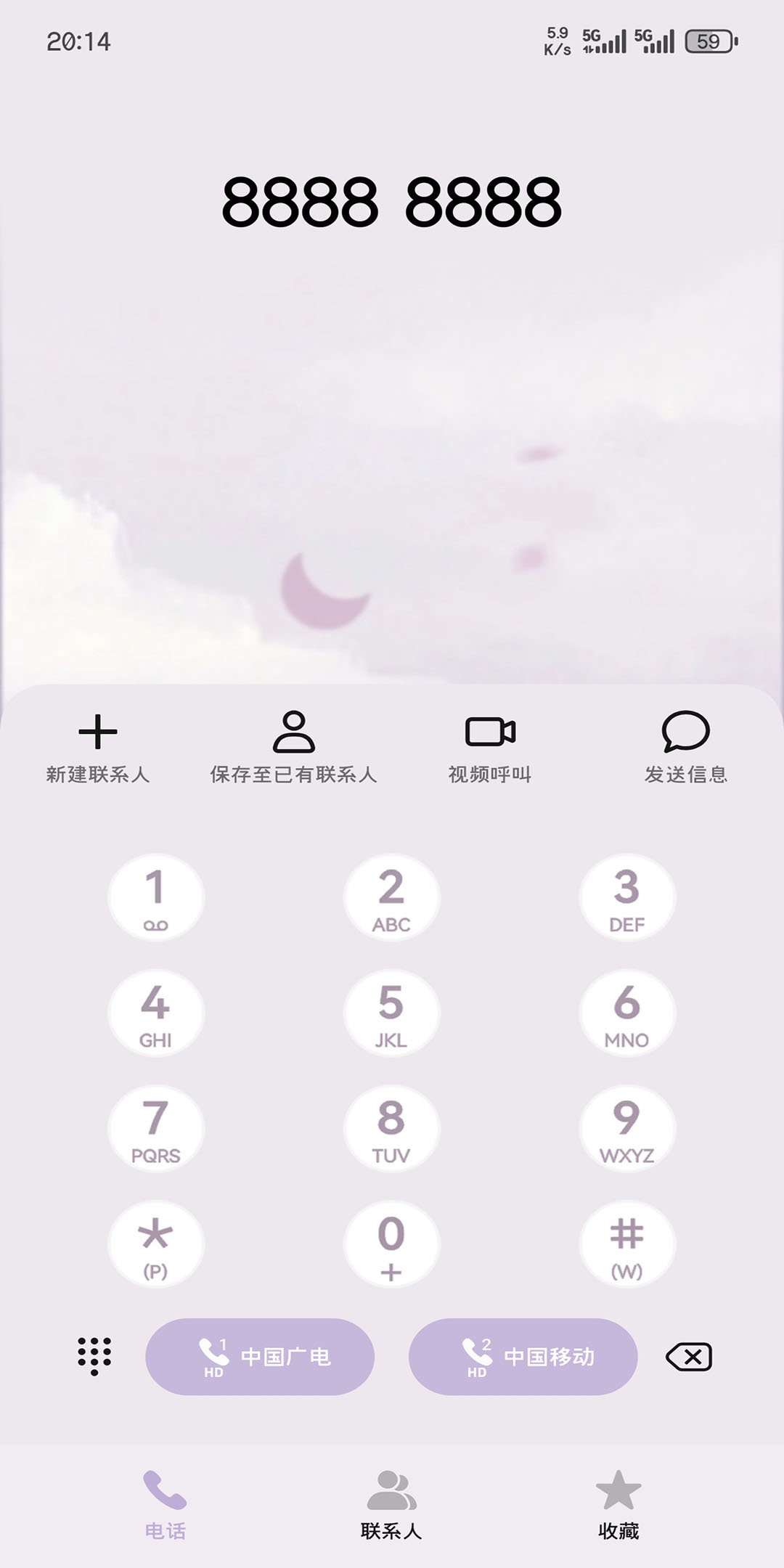This screenshot has height=1568, width=784.
Task: Enter digit 4 GHI
Action: coord(155,1013)
